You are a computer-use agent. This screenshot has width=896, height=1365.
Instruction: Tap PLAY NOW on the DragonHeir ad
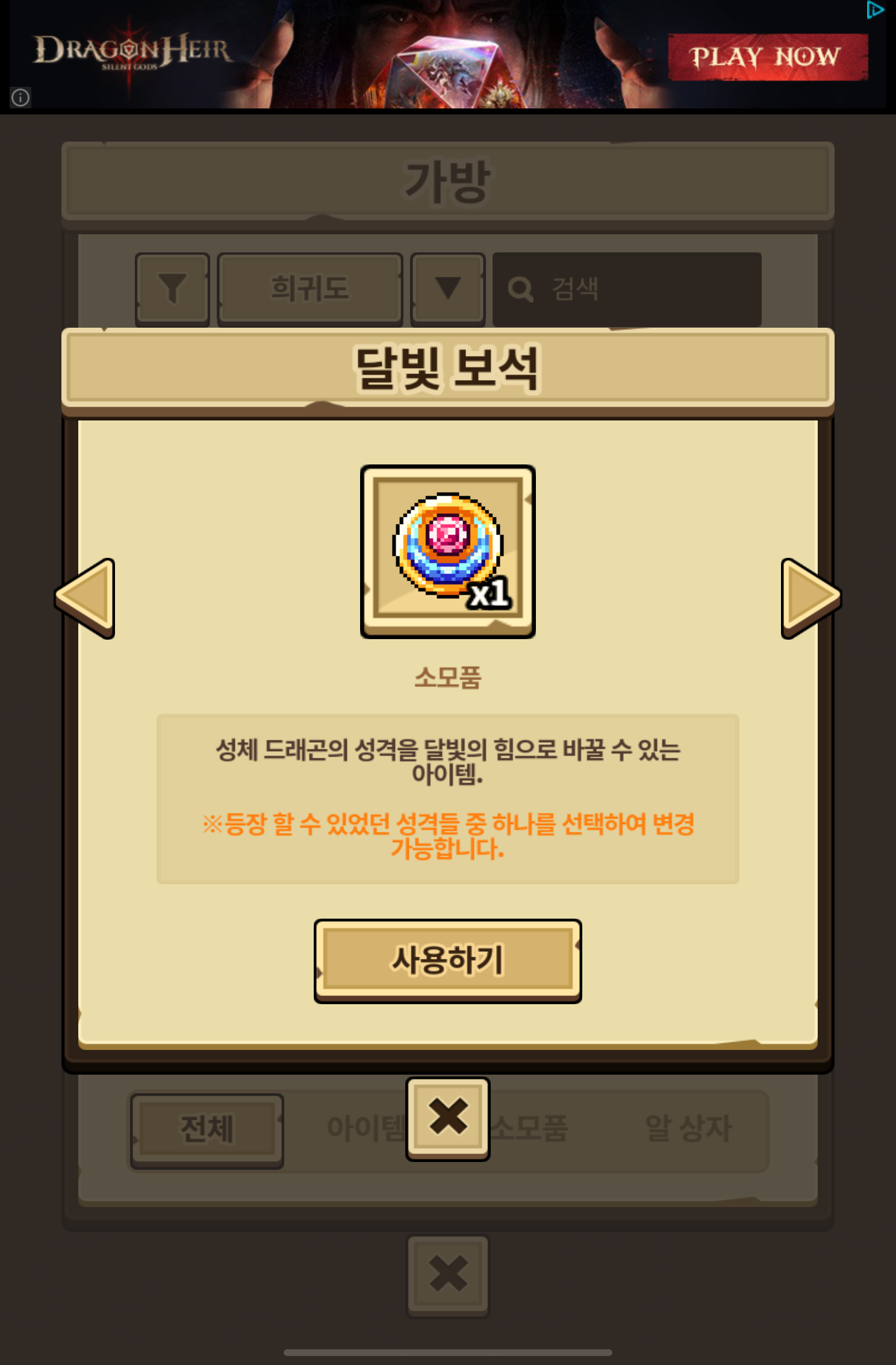point(767,57)
